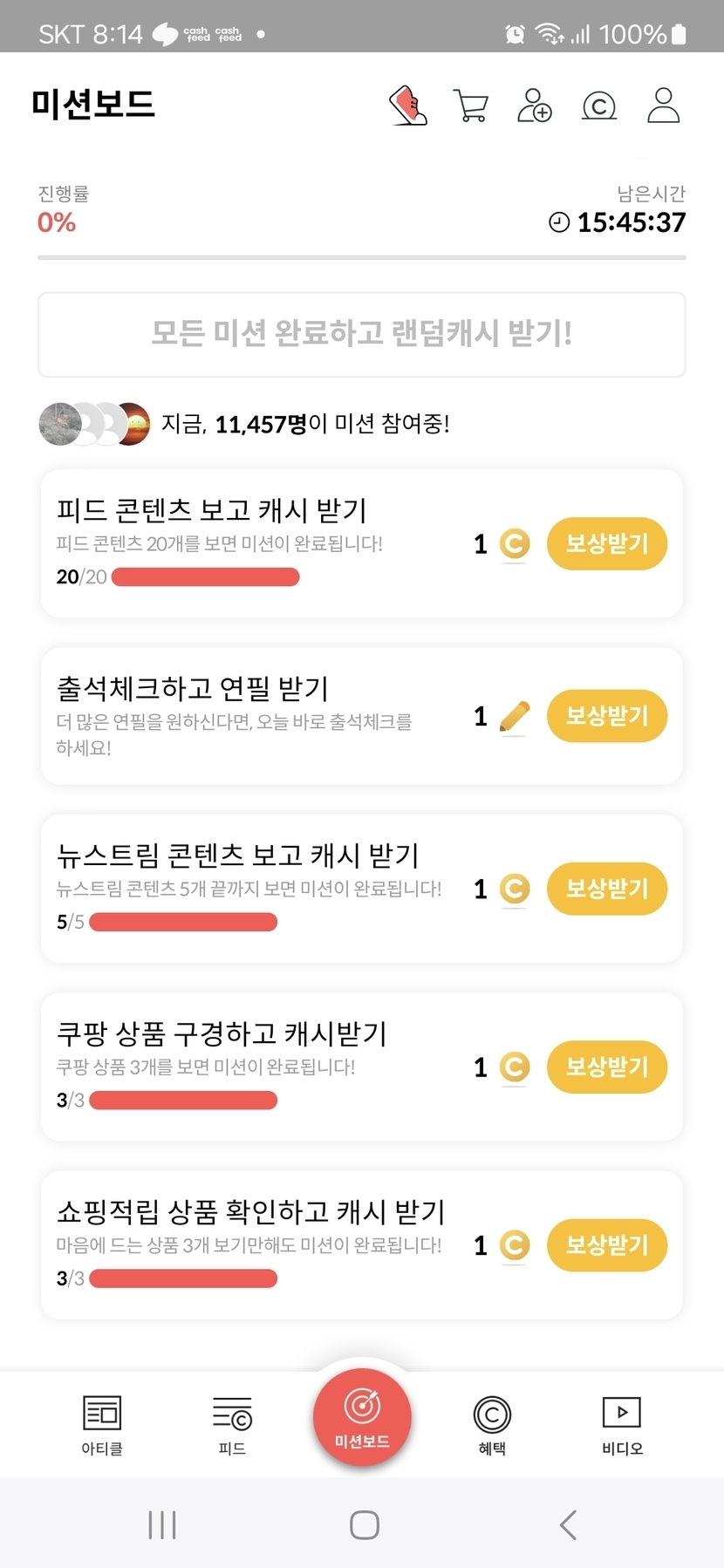This screenshot has width=724, height=1568.
Task: Go to the 혜택 tab
Action: 492,1424
